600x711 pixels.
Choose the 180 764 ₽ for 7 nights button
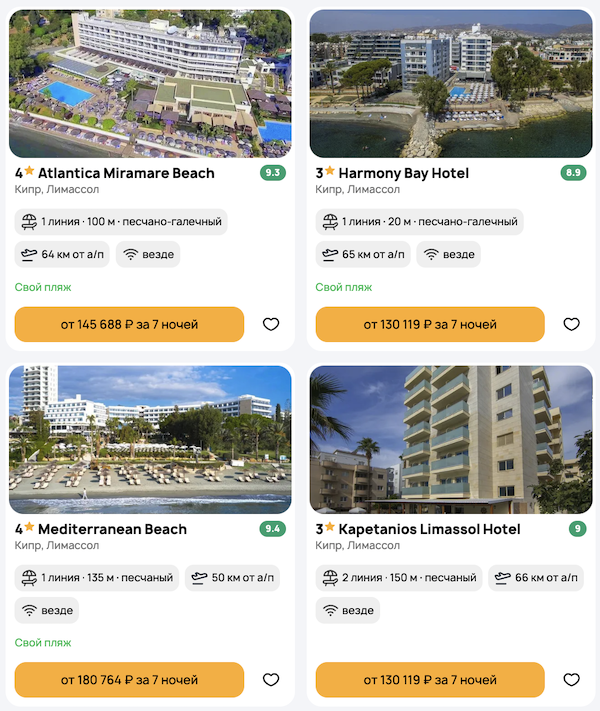pyautogui.click(x=130, y=680)
